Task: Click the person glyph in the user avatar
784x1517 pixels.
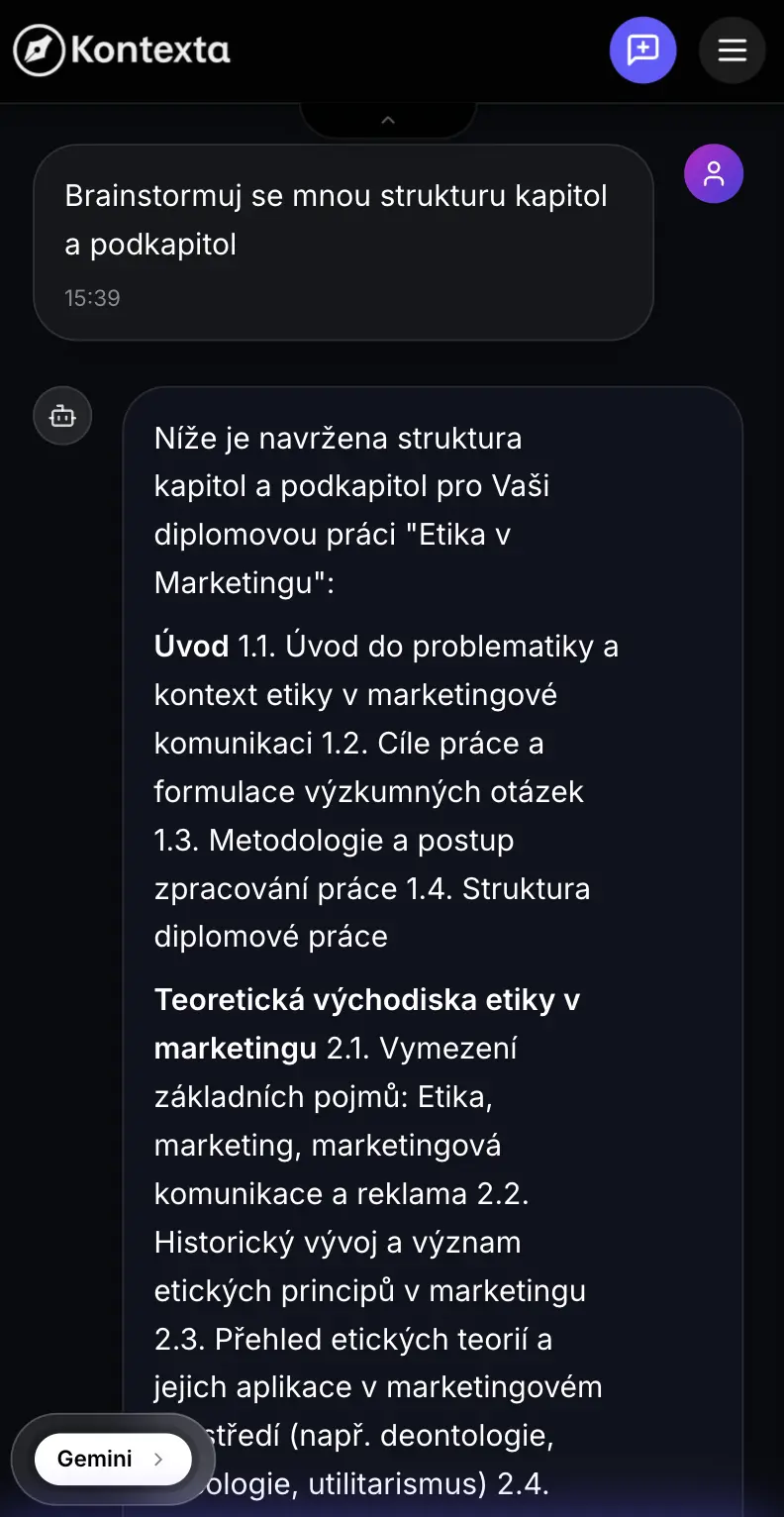Action: (713, 172)
